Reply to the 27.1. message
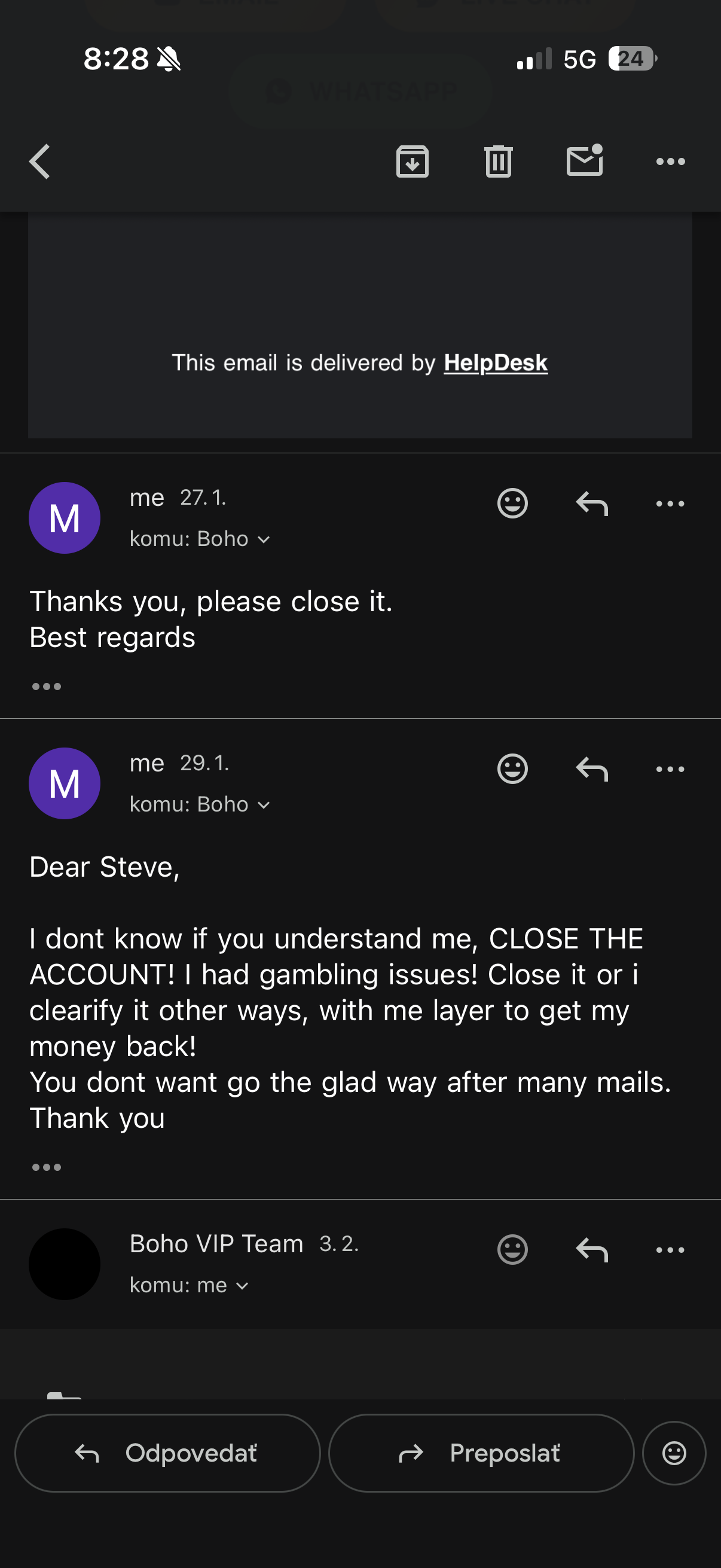This screenshot has width=721, height=1568. point(591,504)
